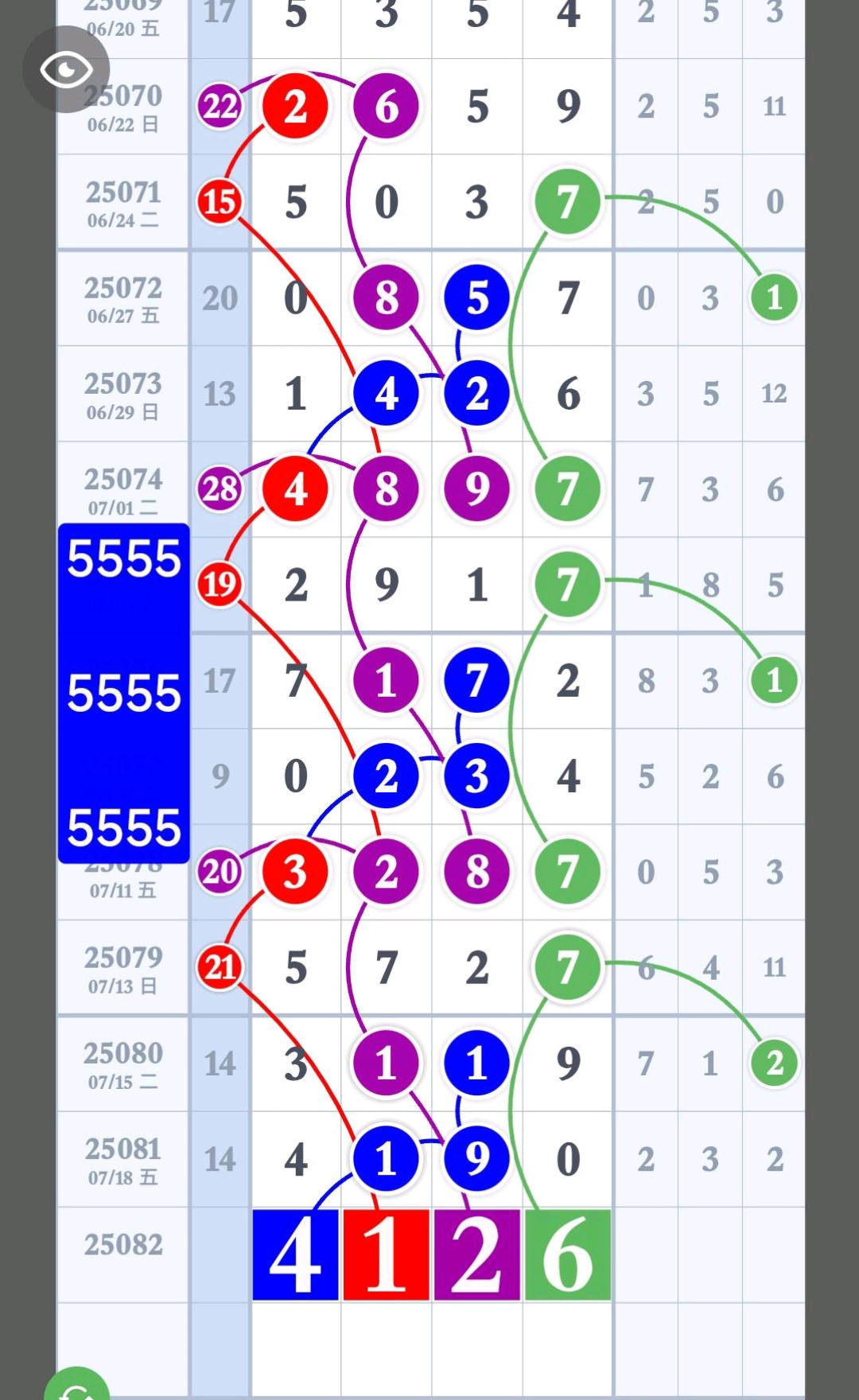
Task: Tap the eye visibility icon
Action: (66, 70)
